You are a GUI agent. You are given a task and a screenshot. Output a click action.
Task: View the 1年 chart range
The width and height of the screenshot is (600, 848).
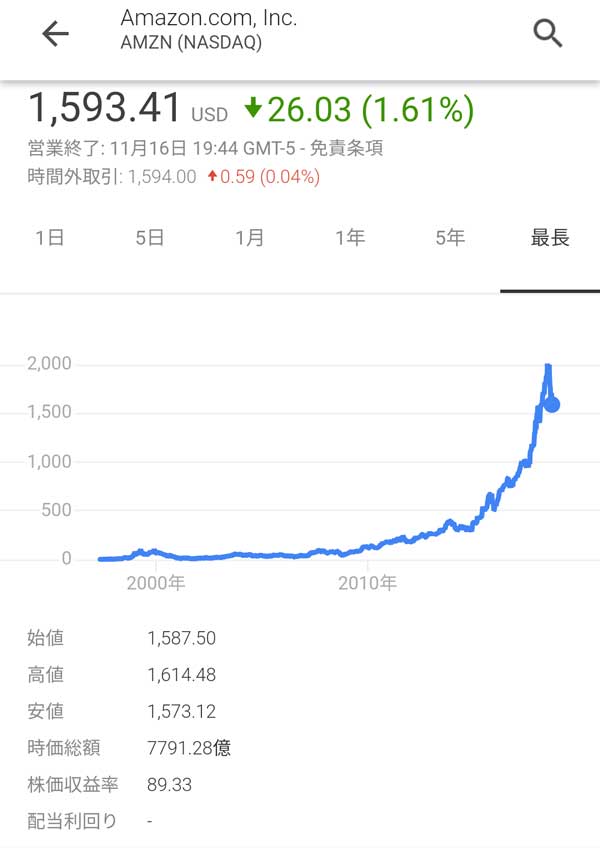(x=349, y=238)
